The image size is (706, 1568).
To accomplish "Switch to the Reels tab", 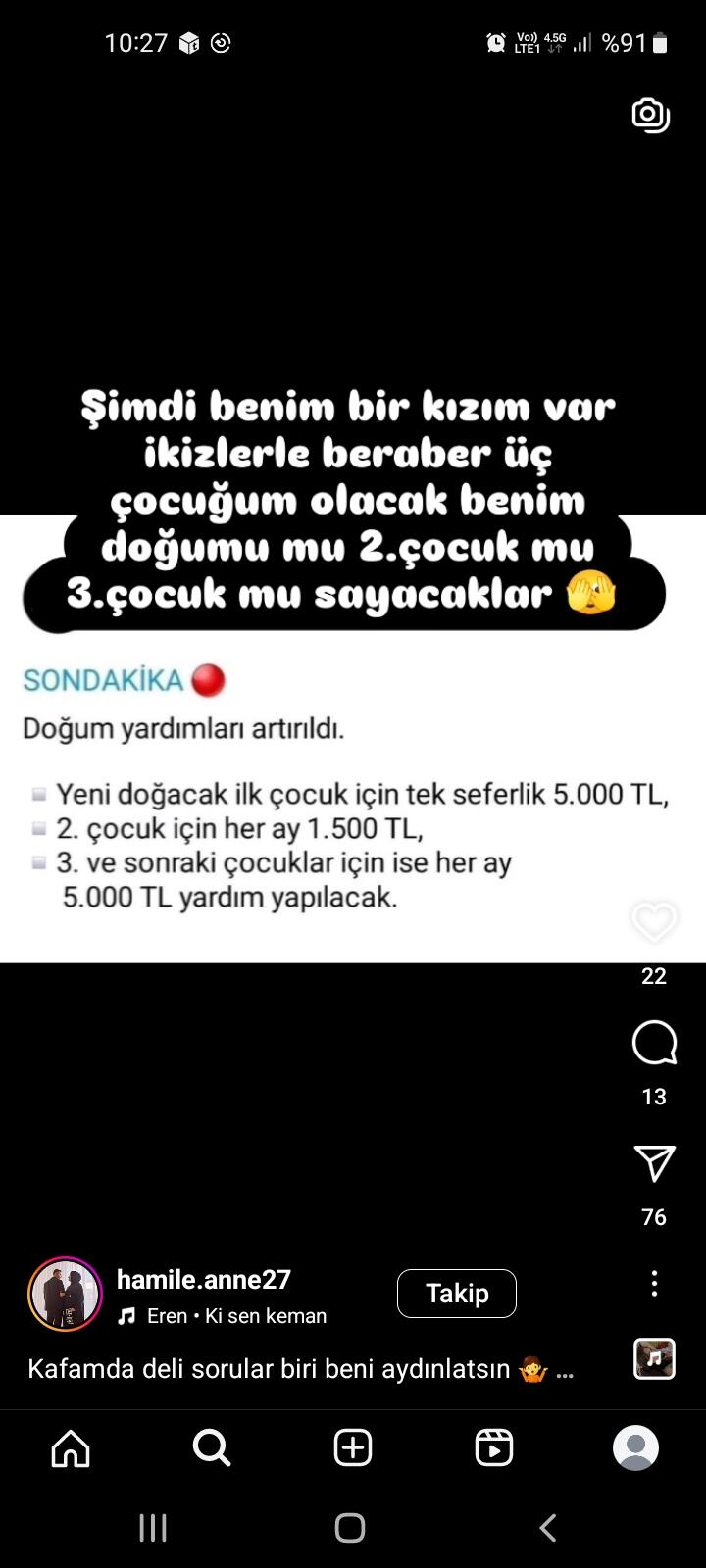I will 494,1447.
